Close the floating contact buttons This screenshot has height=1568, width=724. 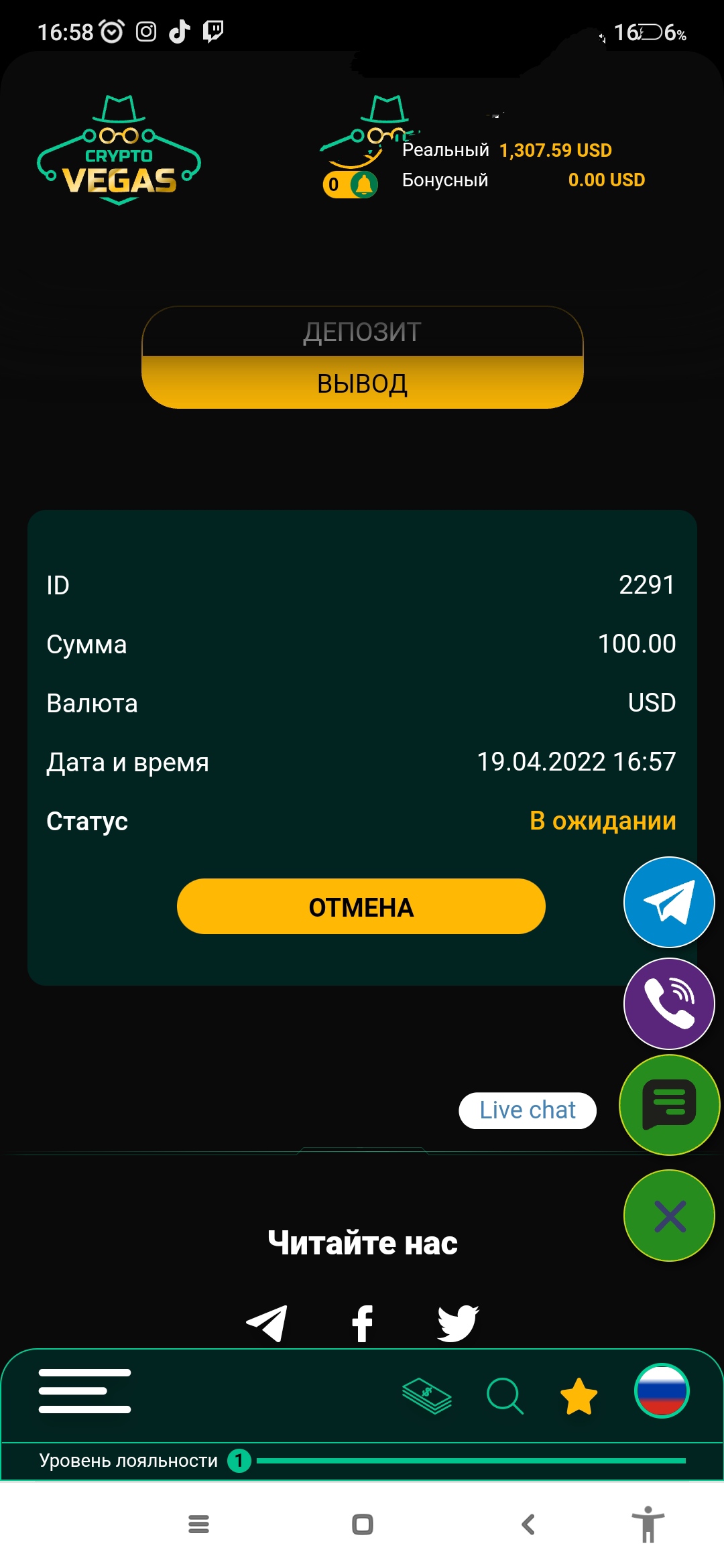pos(669,1216)
